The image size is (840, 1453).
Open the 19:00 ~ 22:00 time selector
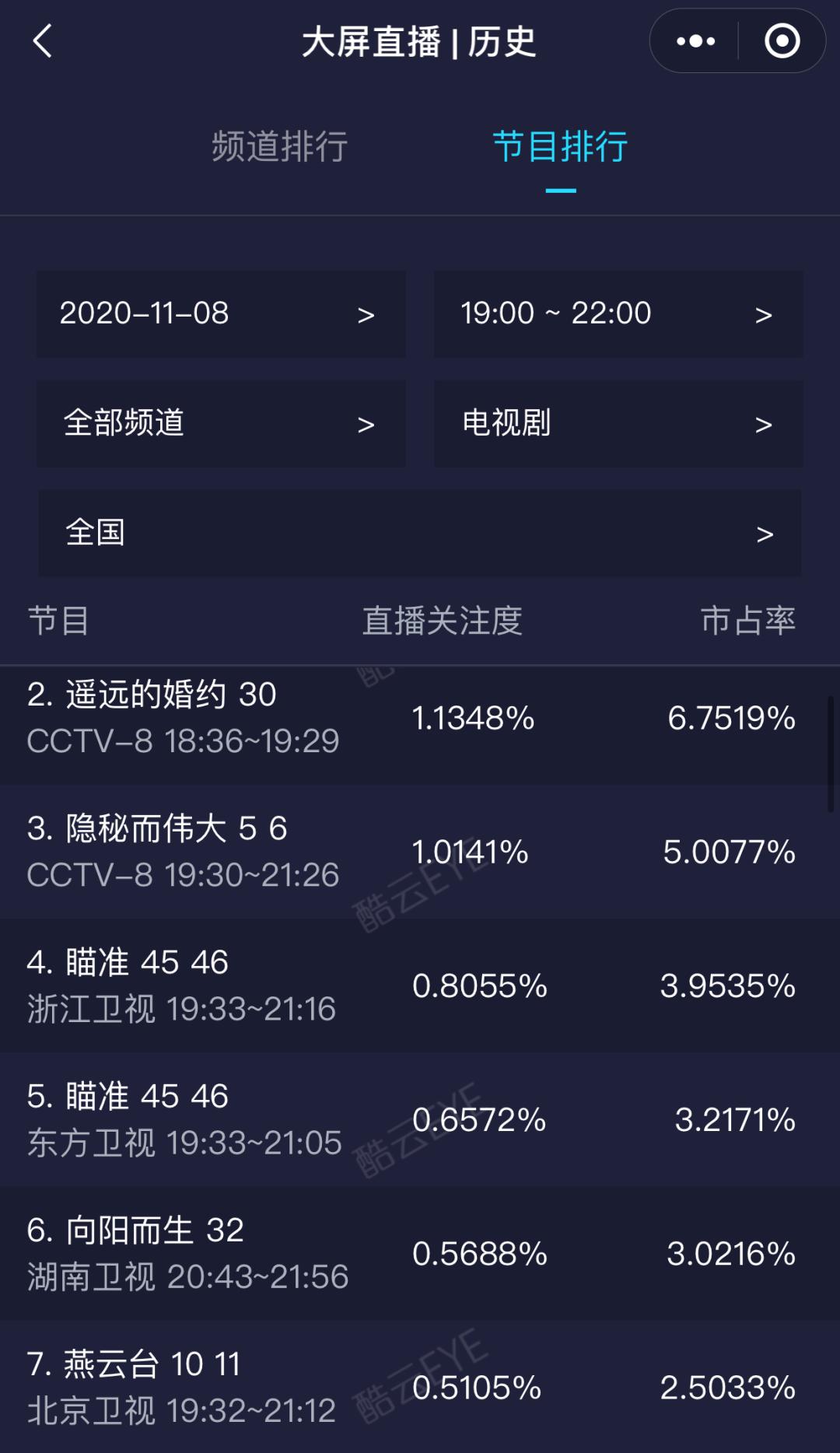point(618,315)
